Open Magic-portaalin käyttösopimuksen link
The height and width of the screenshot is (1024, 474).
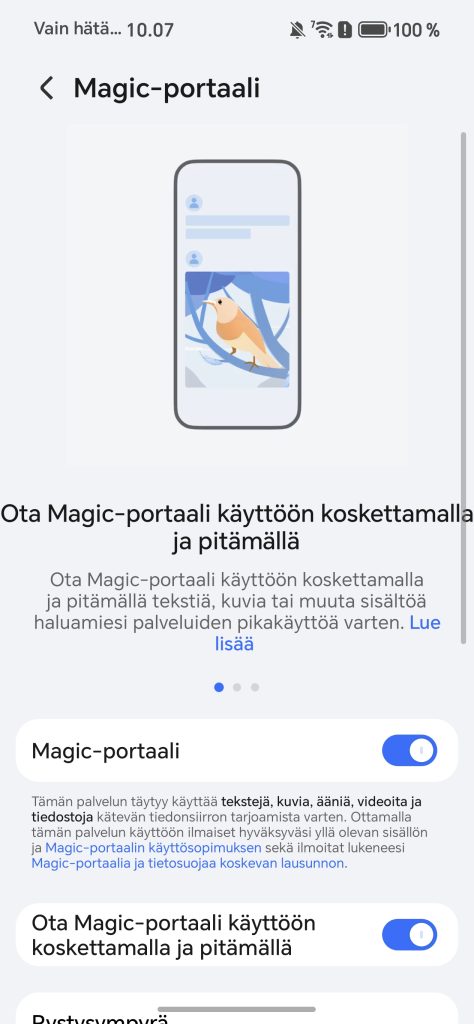[x=153, y=848]
